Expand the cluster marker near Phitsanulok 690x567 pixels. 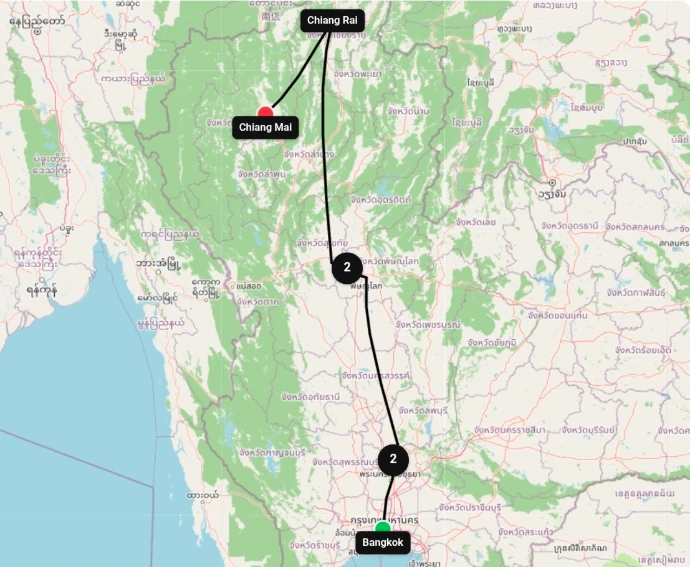(x=346, y=267)
